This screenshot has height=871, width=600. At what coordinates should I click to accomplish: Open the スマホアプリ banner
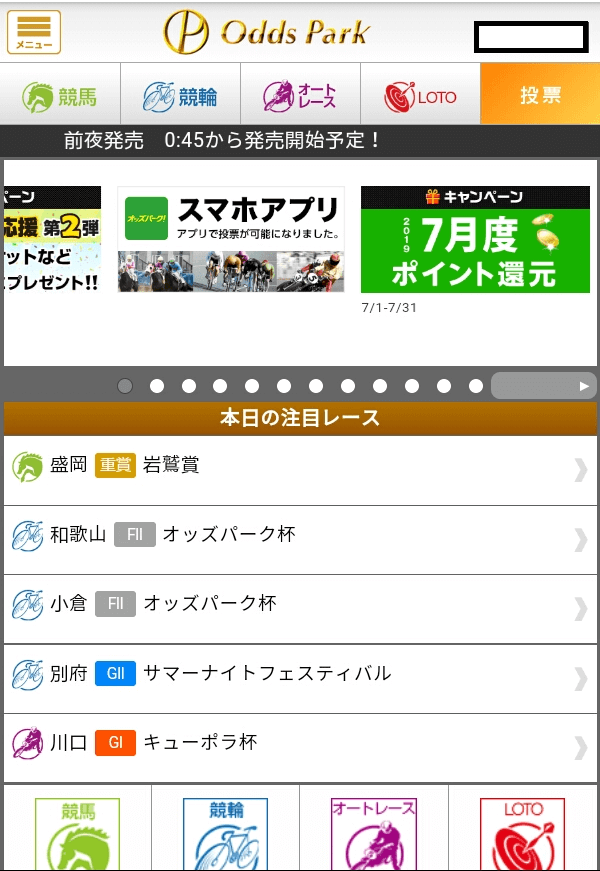231,239
